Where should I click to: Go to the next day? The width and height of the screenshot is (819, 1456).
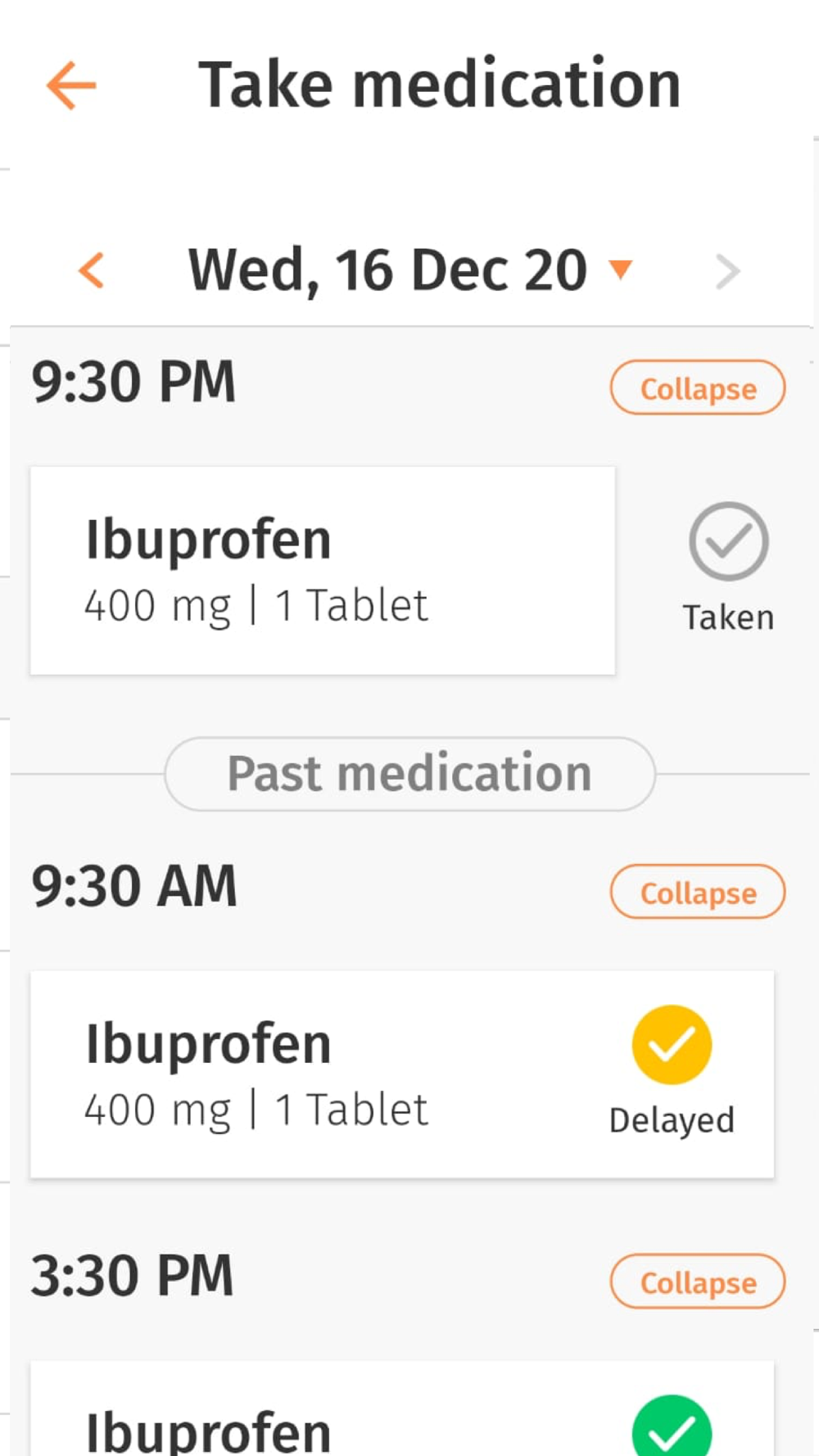[x=727, y=272]
